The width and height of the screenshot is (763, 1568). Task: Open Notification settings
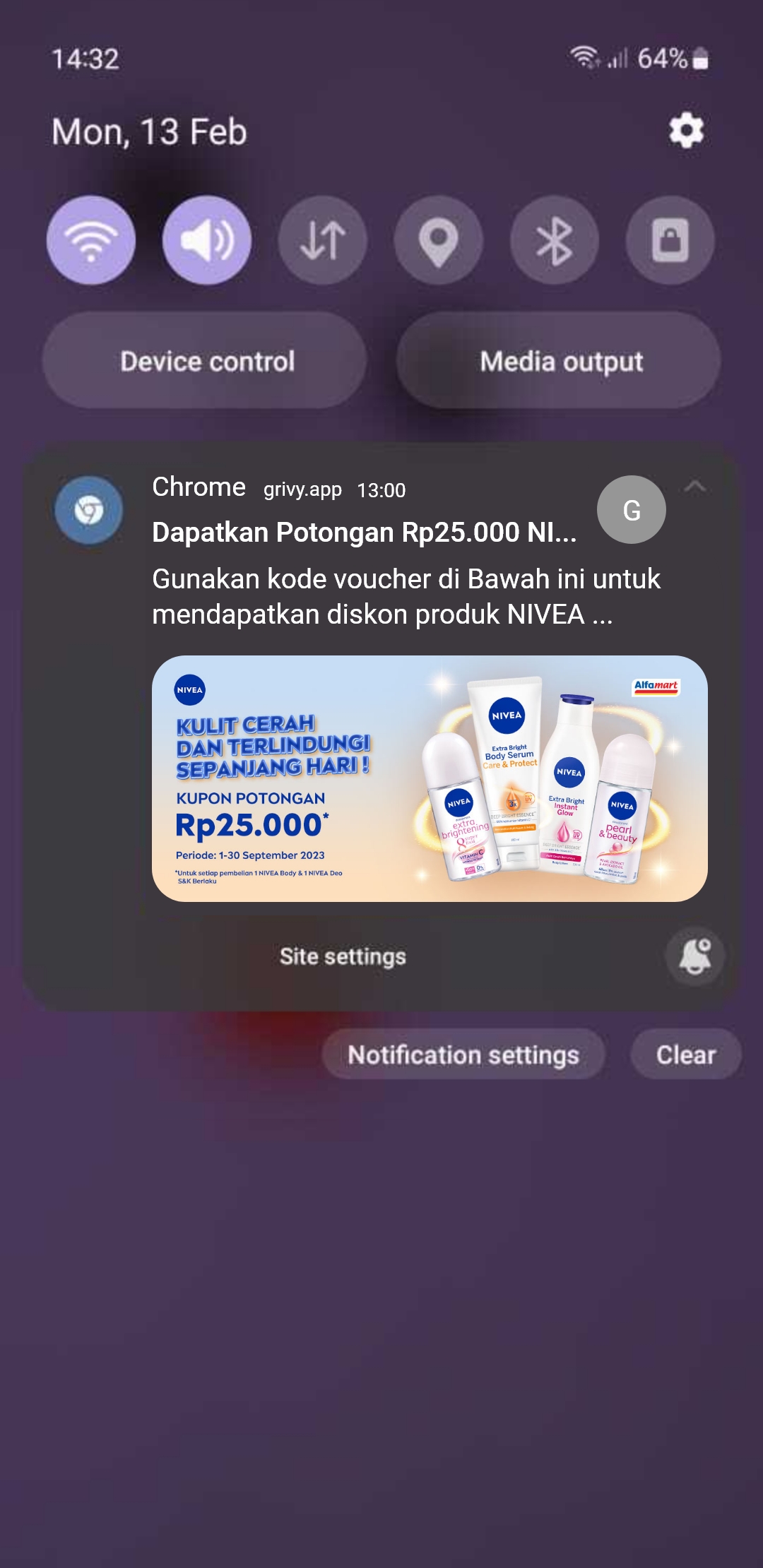coord(463,1055)
